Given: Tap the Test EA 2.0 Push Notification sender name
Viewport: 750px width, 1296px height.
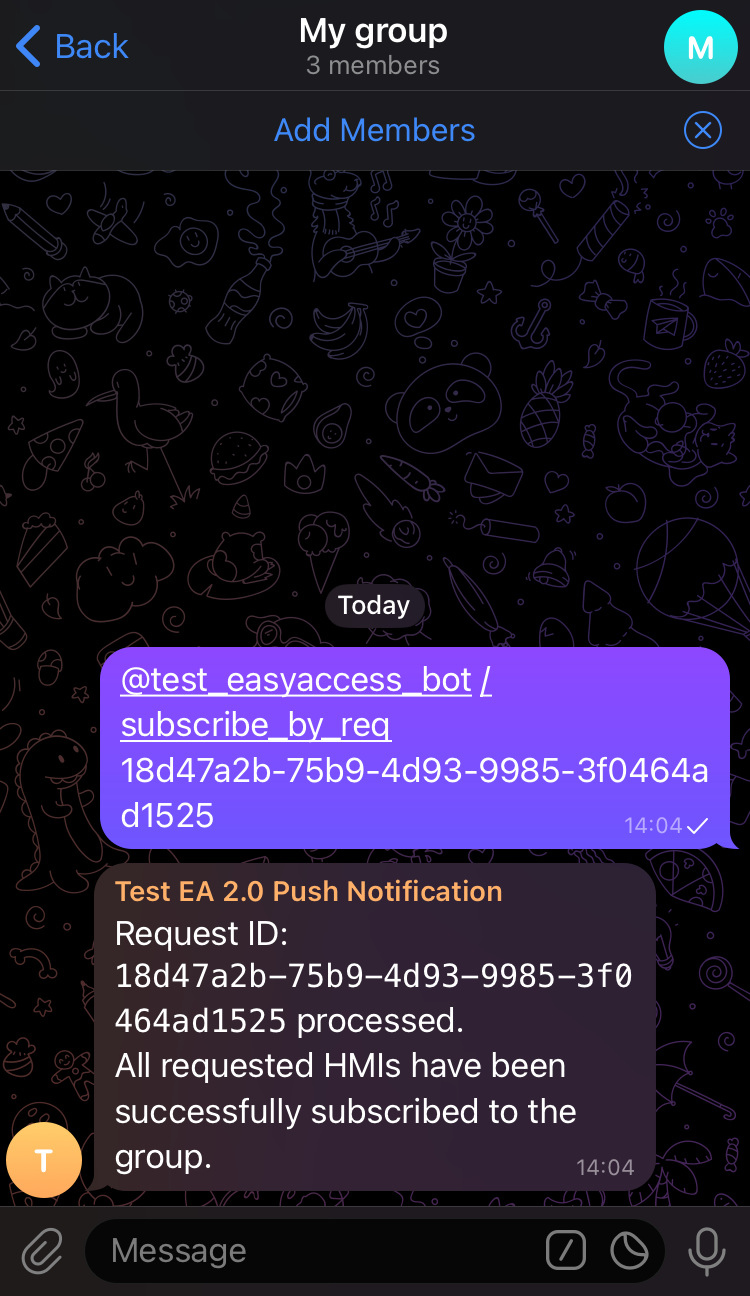Looking at the screenshot, I should pyautogui.click(x=308, y=891).
